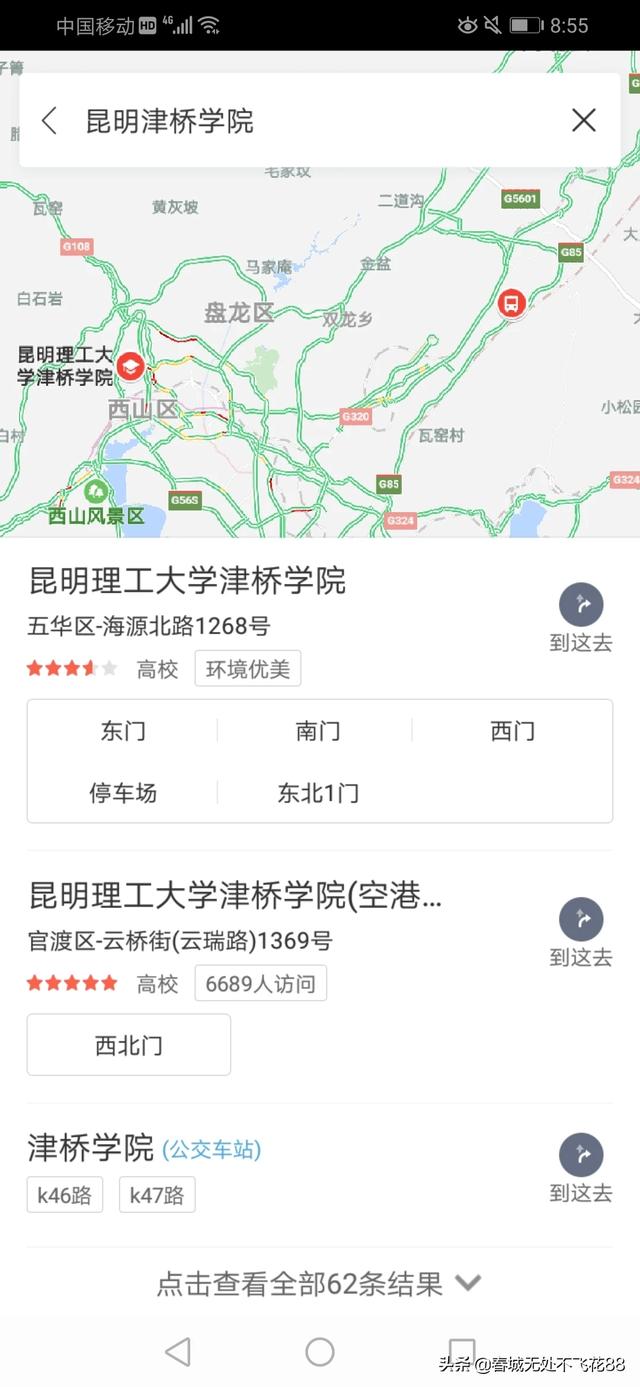Tap the system home button

click(320, 1352)
